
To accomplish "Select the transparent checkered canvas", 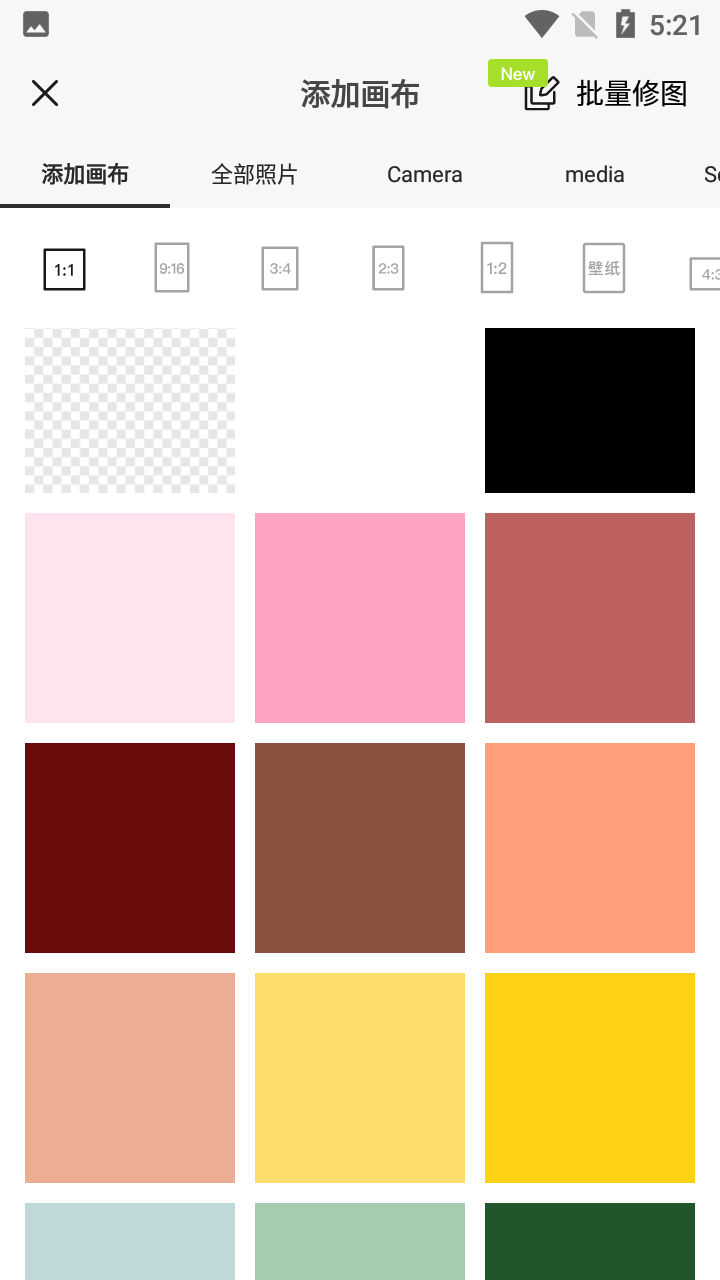I will point(130,410).
